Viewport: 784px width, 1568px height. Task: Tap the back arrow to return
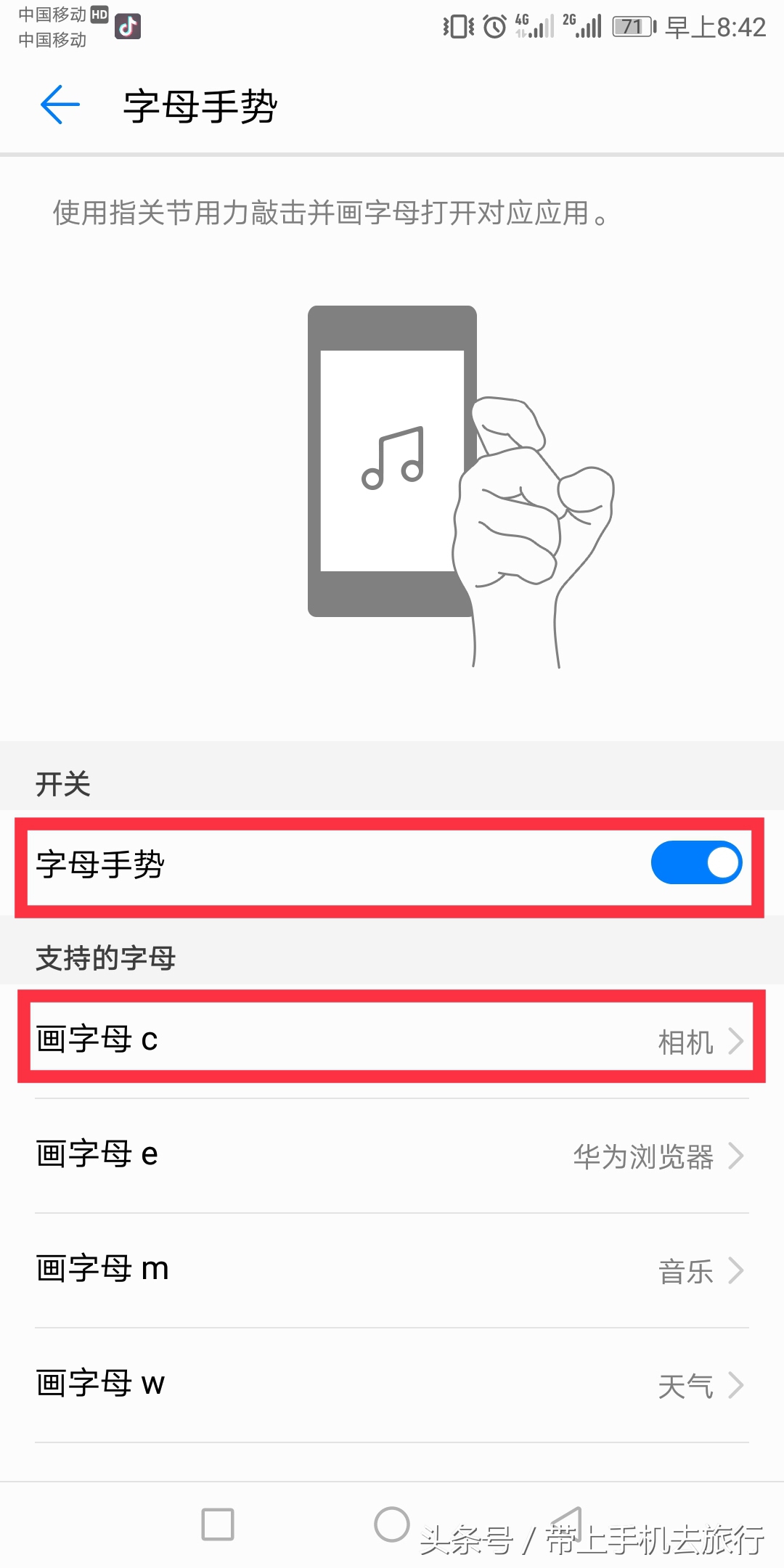point(58,104)
